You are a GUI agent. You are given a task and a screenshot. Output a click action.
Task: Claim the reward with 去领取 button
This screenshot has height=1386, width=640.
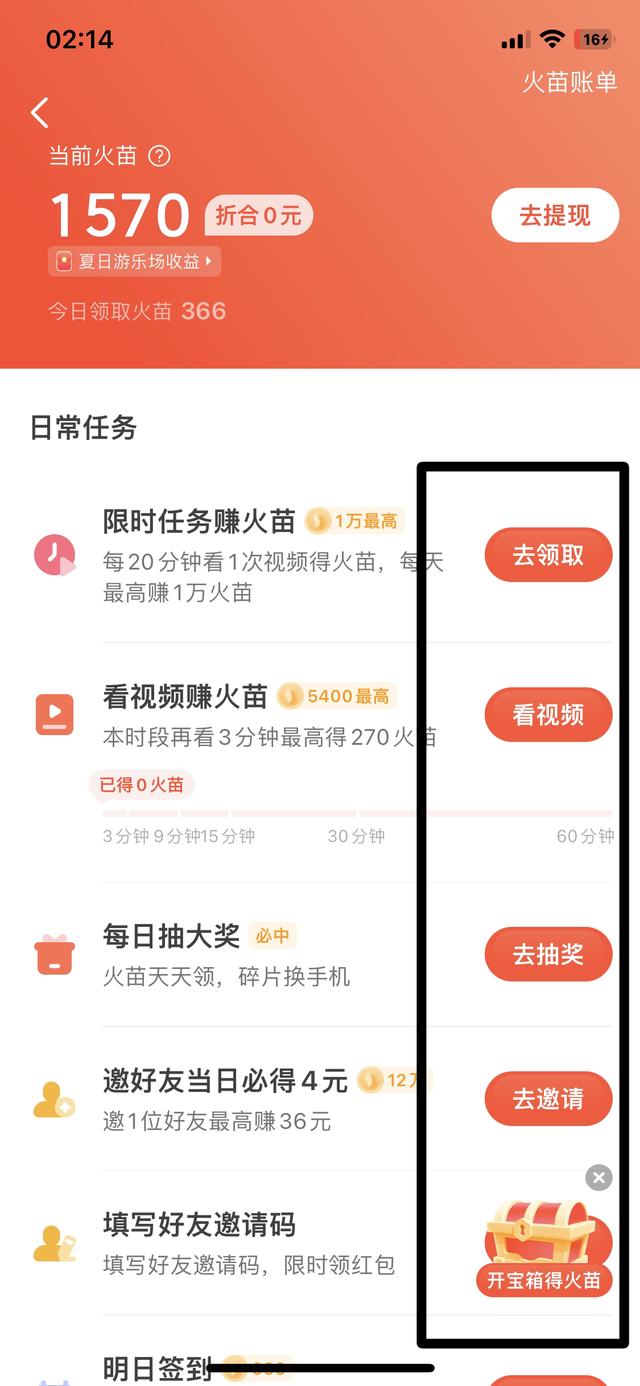click(x=548, y=555)
